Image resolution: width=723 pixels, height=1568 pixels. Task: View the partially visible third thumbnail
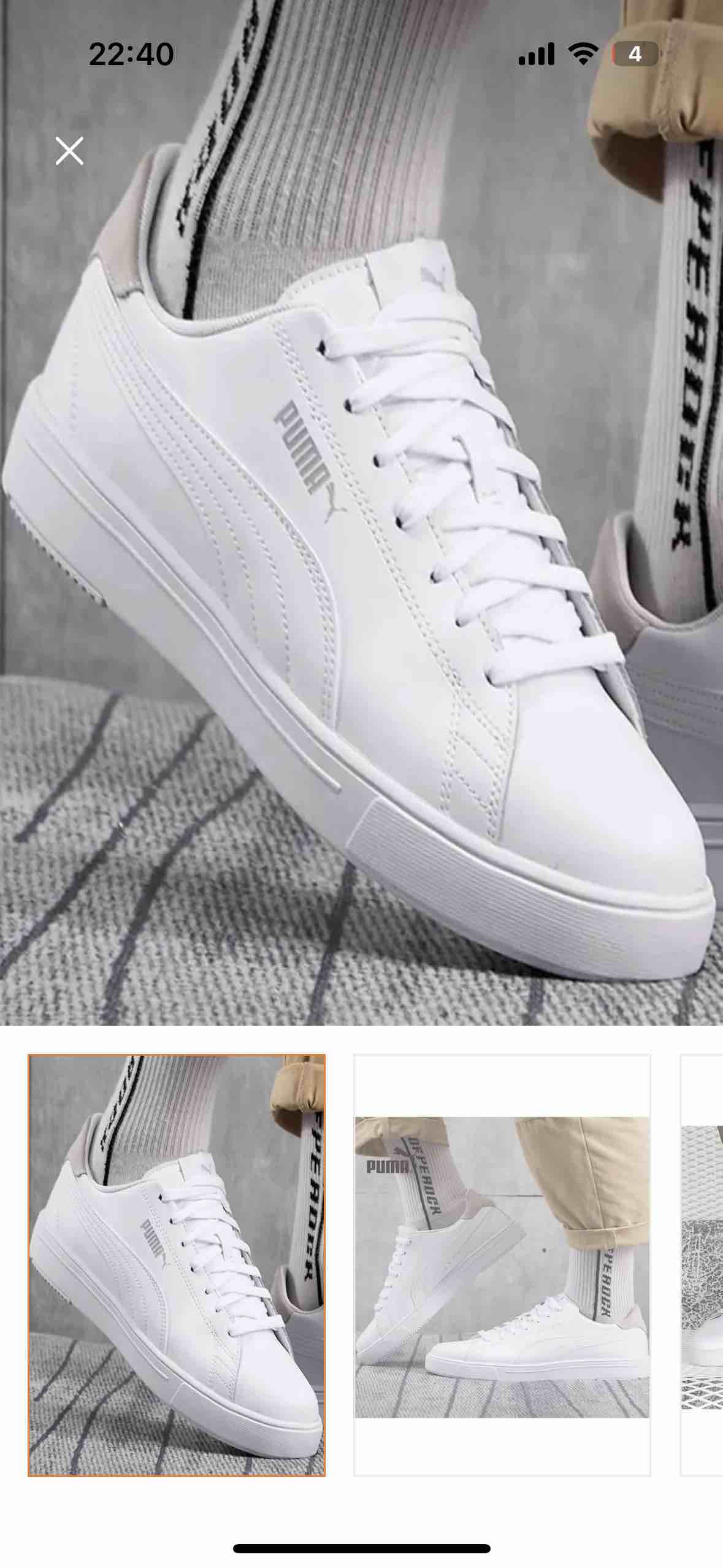click(702, 1265)
